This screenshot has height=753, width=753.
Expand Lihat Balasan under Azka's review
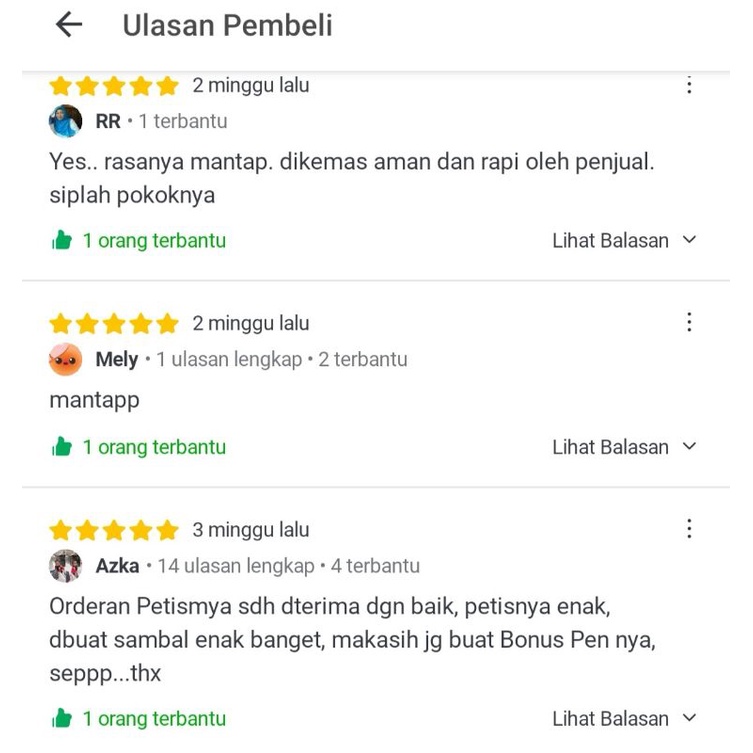[623, 718]
